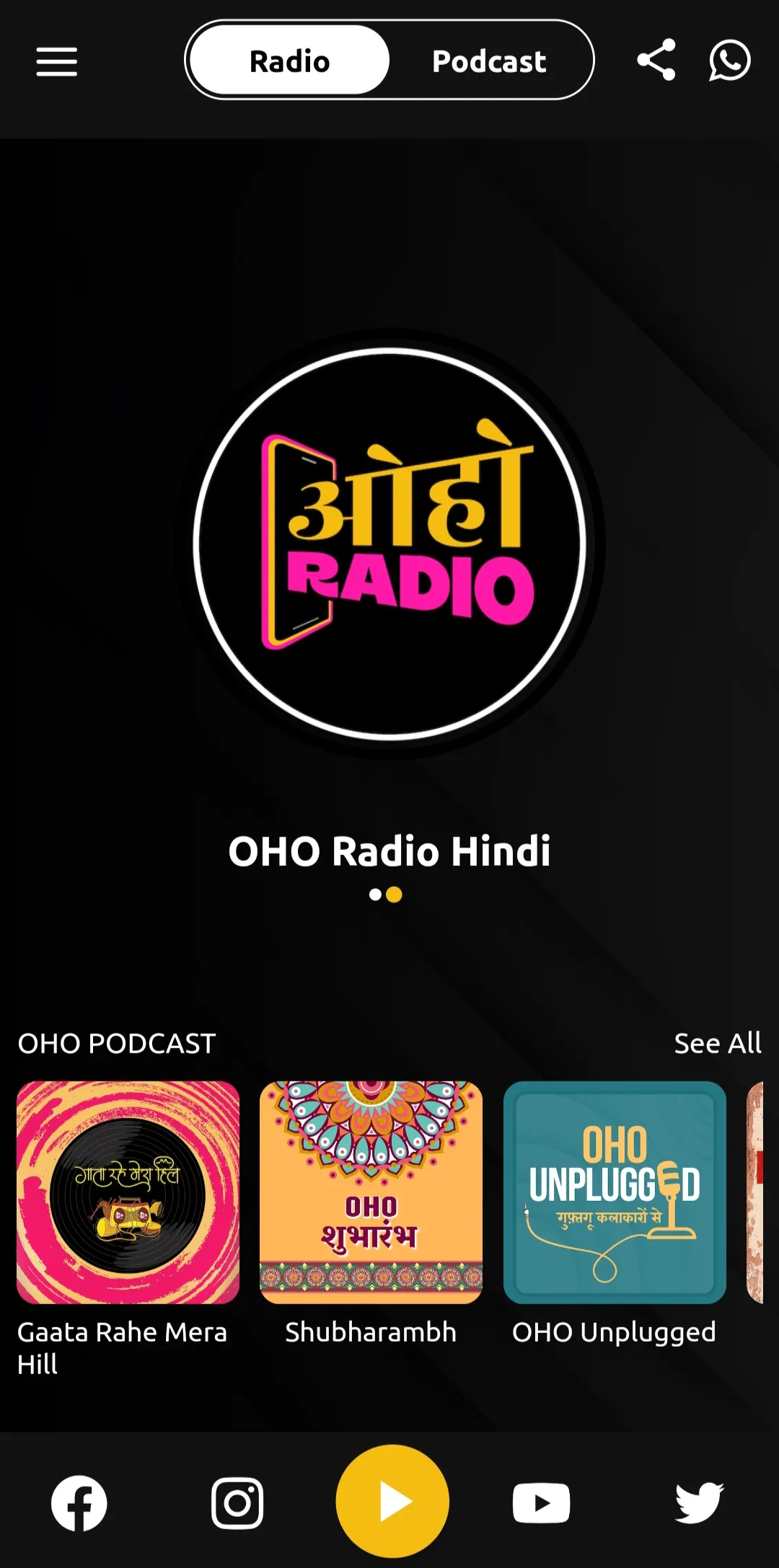
Task: Visit the Instagram profile
Action: [x=237, y=1503]
